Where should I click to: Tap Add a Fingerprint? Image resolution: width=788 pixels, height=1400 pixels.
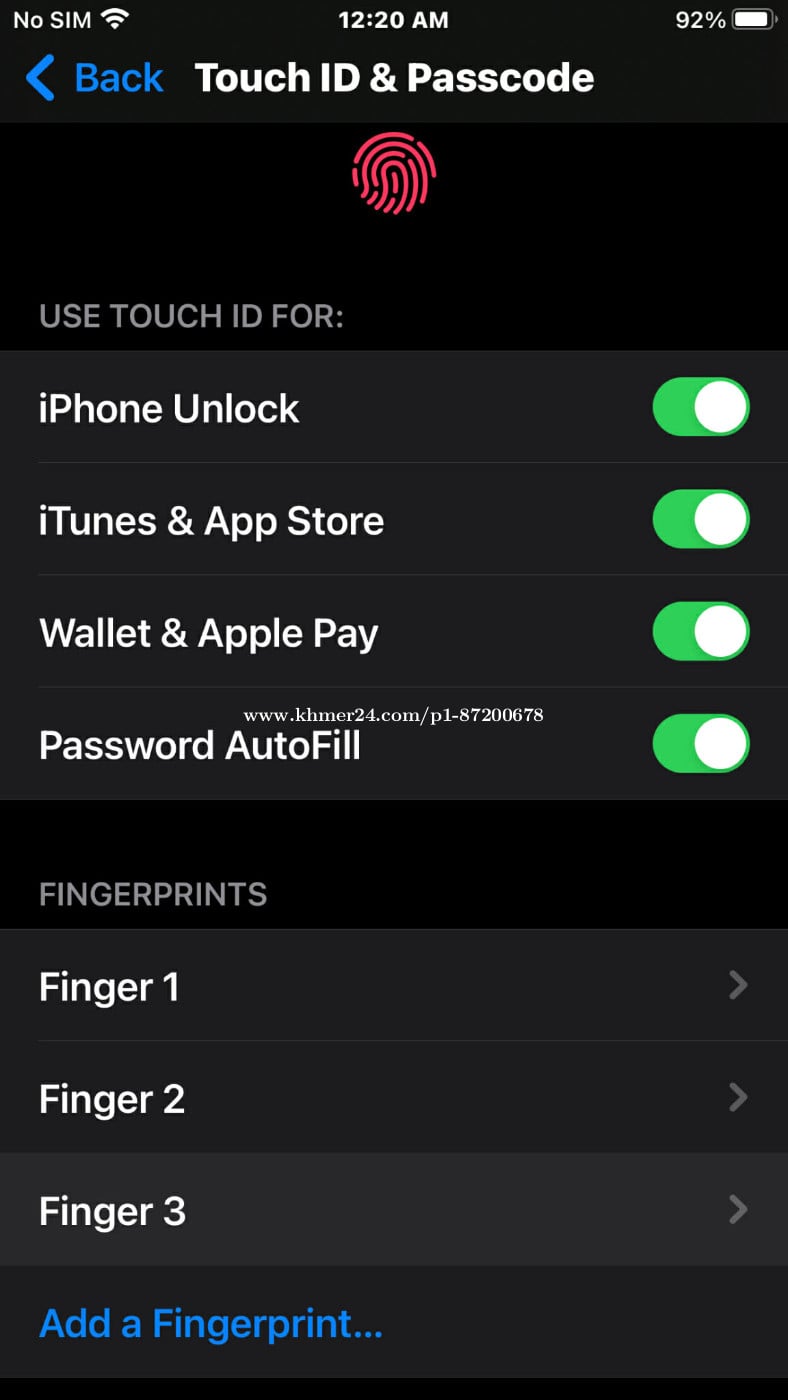211,1323
